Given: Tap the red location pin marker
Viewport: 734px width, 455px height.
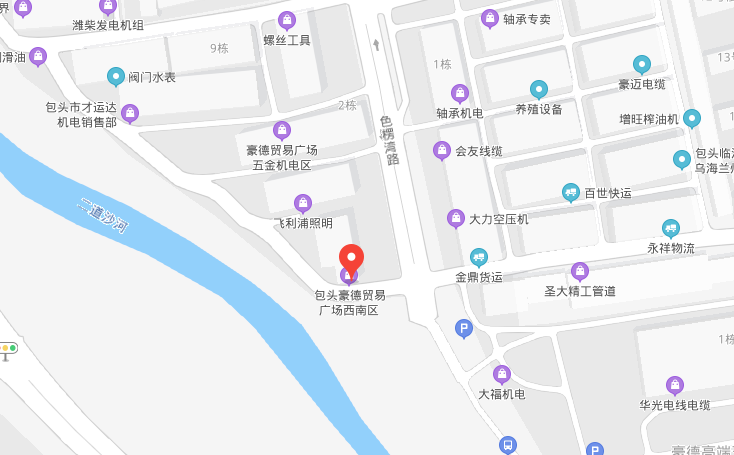Looking at the screenshot, I should coord(350,255).
